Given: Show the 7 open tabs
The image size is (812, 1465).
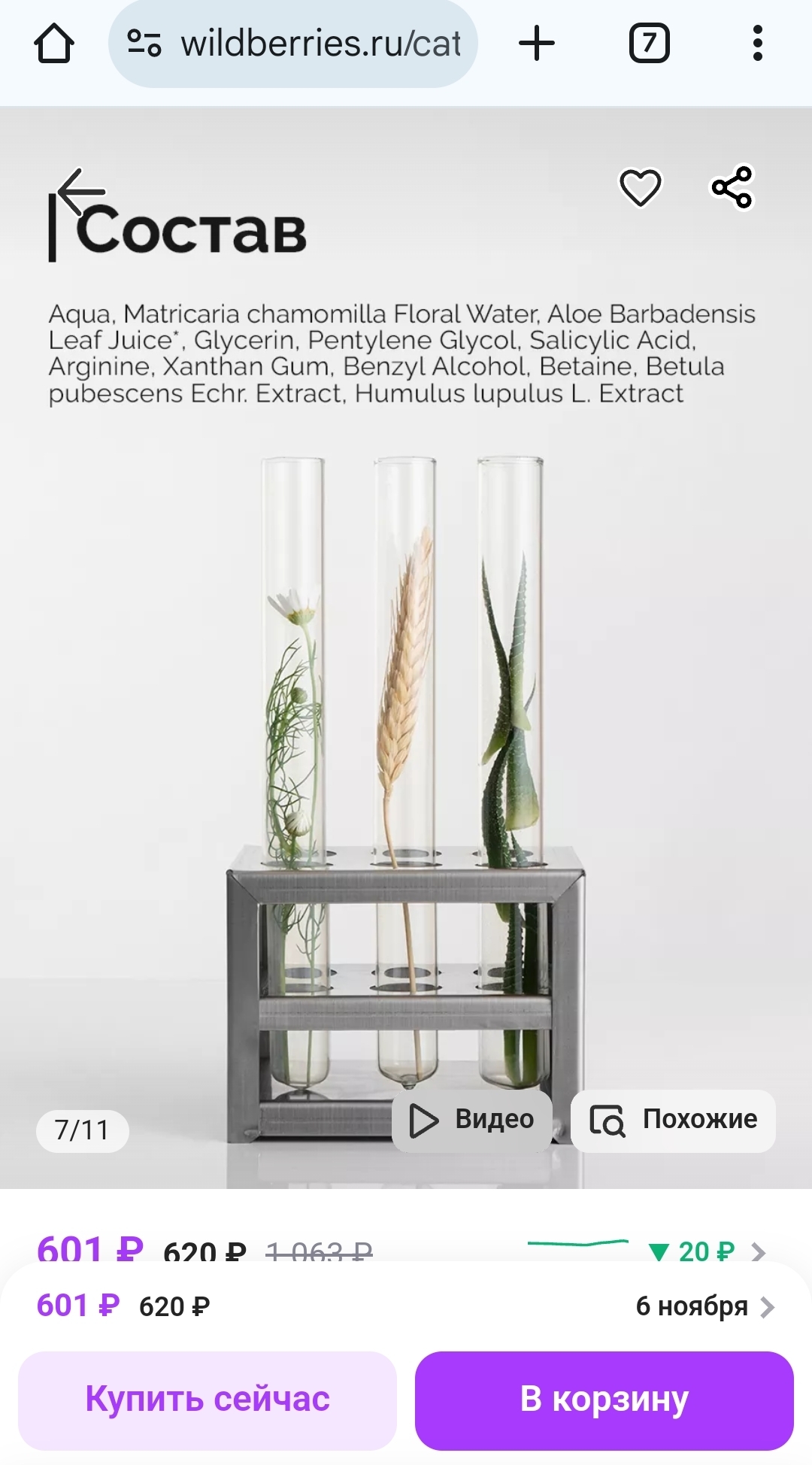Looking at the screenshot, I should pos(649,44).
